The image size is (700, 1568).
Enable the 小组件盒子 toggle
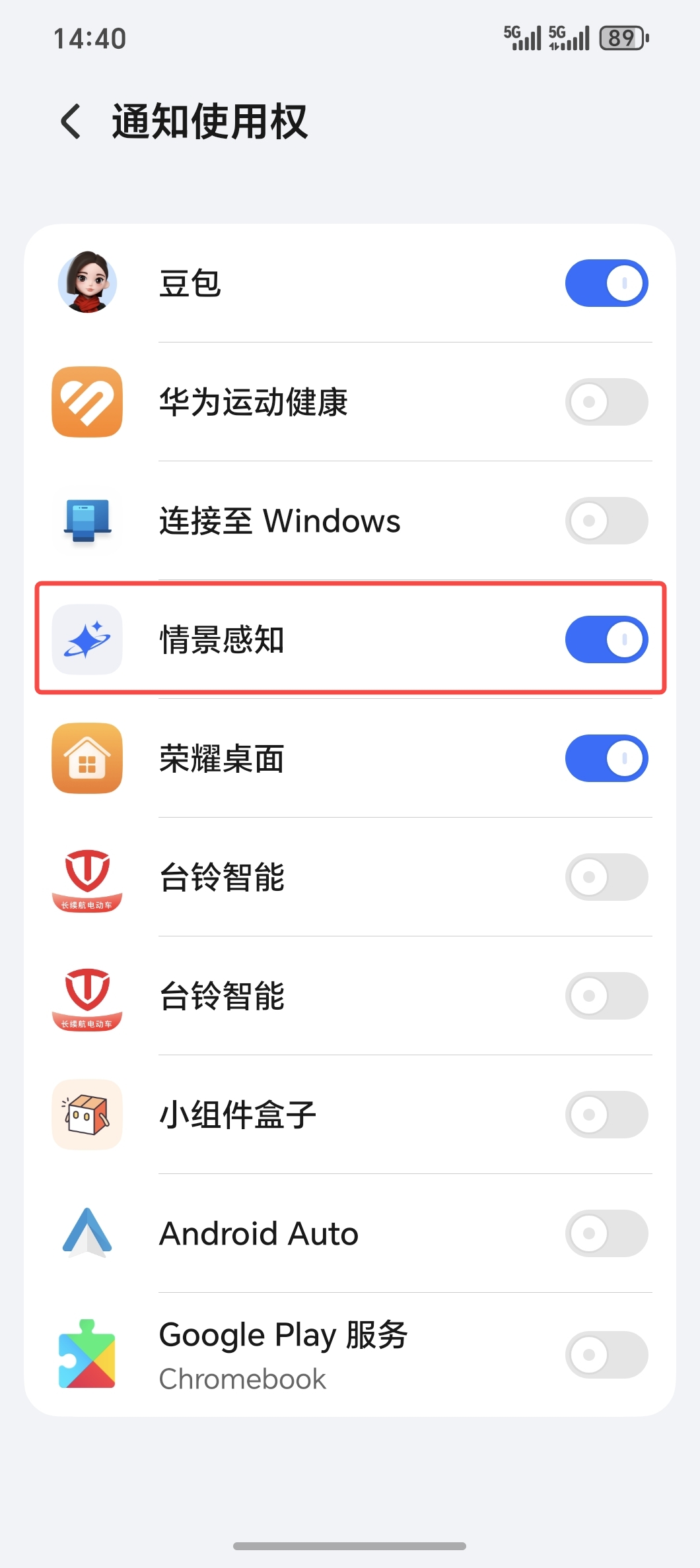click(x=606, y=1115)
